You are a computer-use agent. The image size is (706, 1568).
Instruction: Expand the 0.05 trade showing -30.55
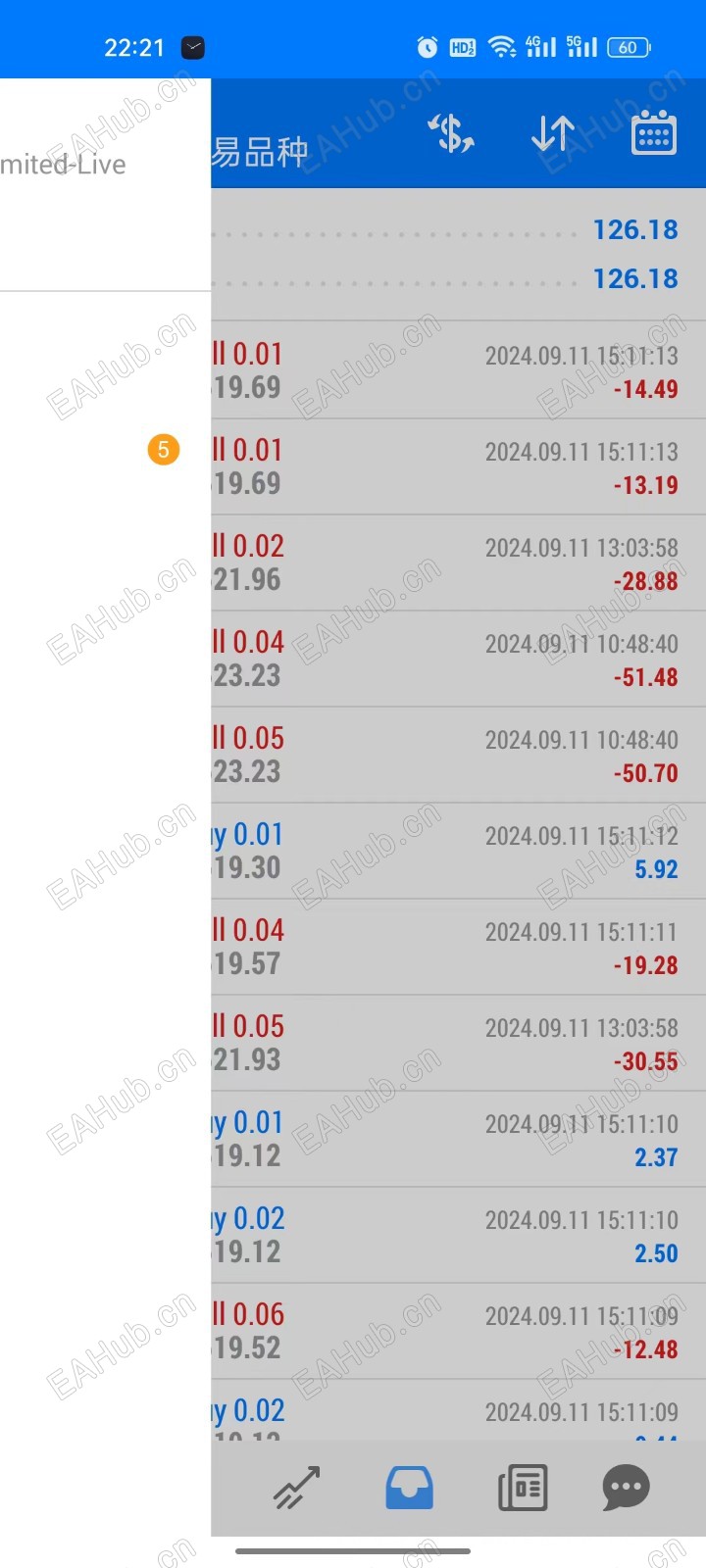pos(458,1044)
